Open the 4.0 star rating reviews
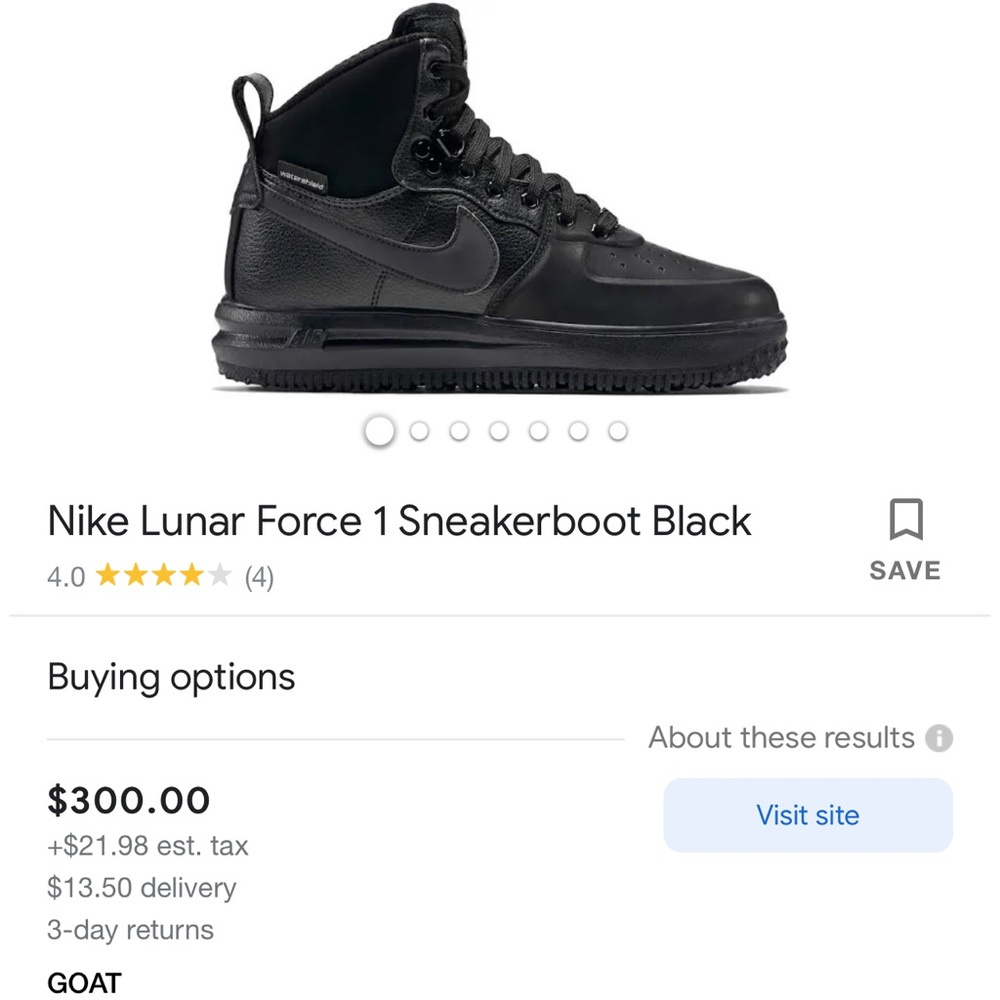 tap(160, 576)
